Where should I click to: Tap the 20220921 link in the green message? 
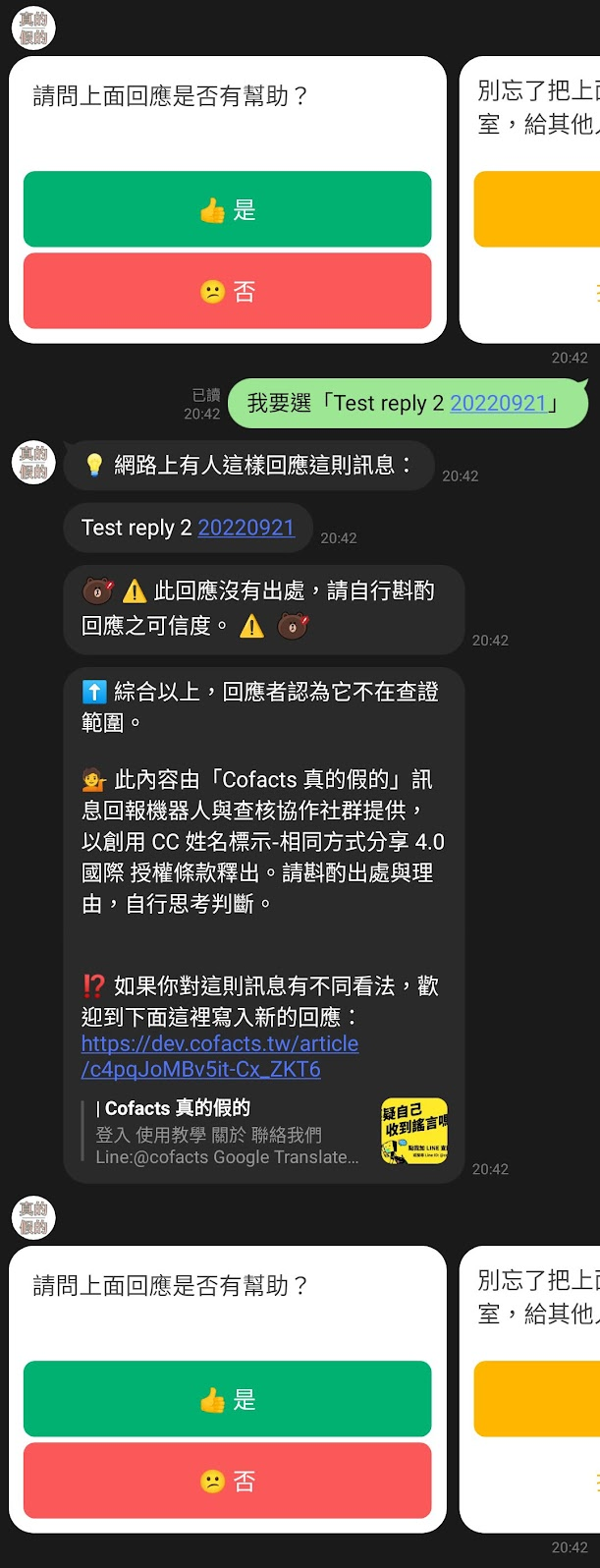point(498,403)
